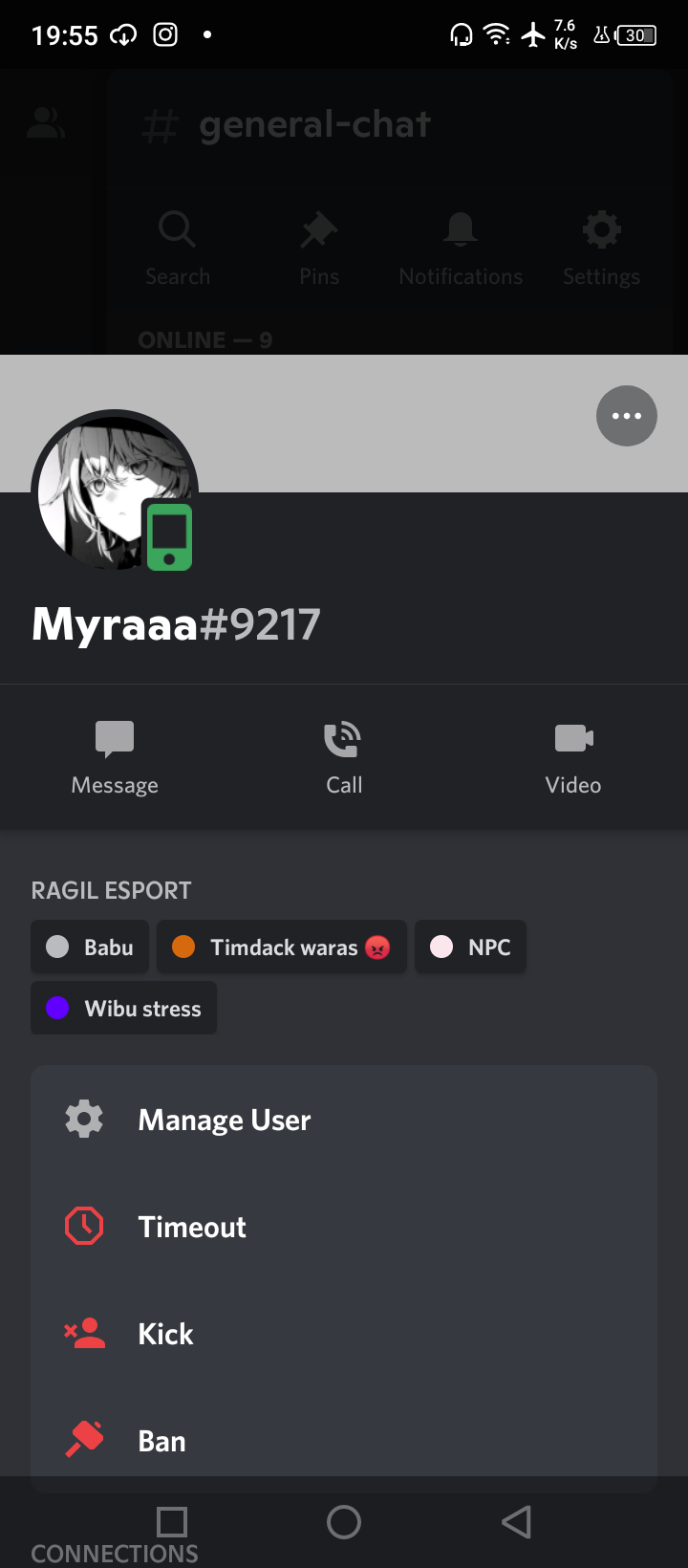This screenshot has width=688, height=1568.
Task: Tap the username Myraaa#9217
Action: pos(176,623)
